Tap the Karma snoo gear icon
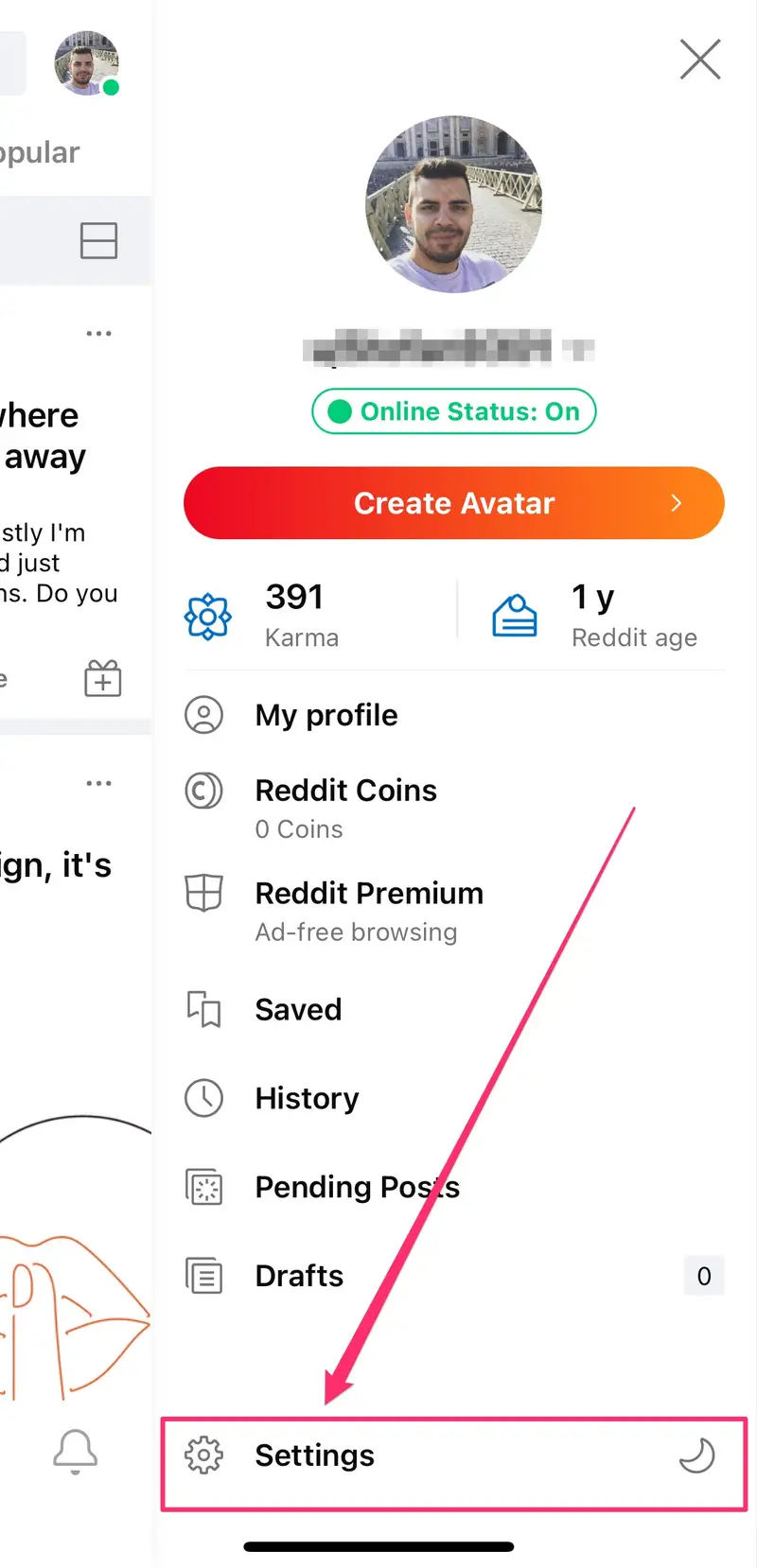This screenshot has width=757, height=1568. point(208,616)
